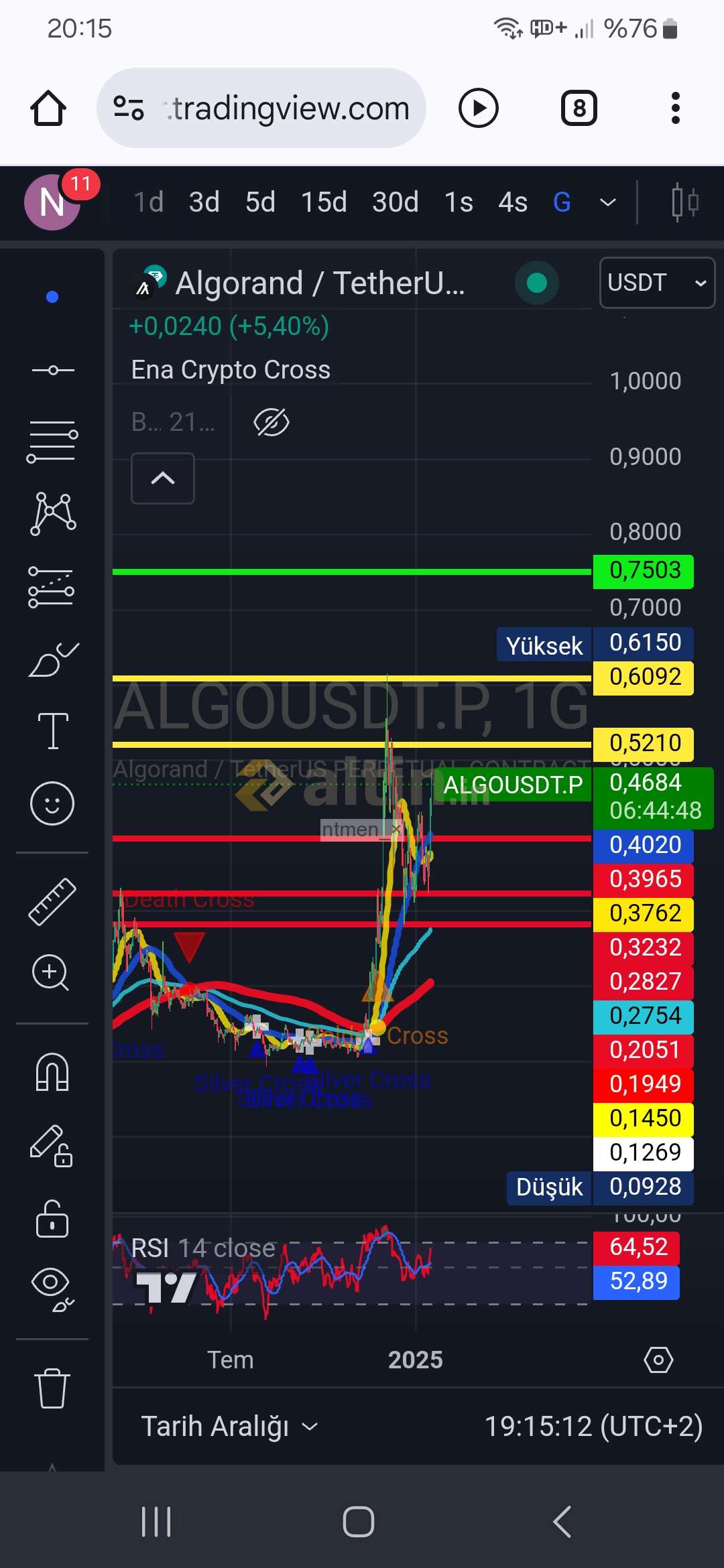
Task: Open the candlestick chart type selector
Action: [685, 202]
